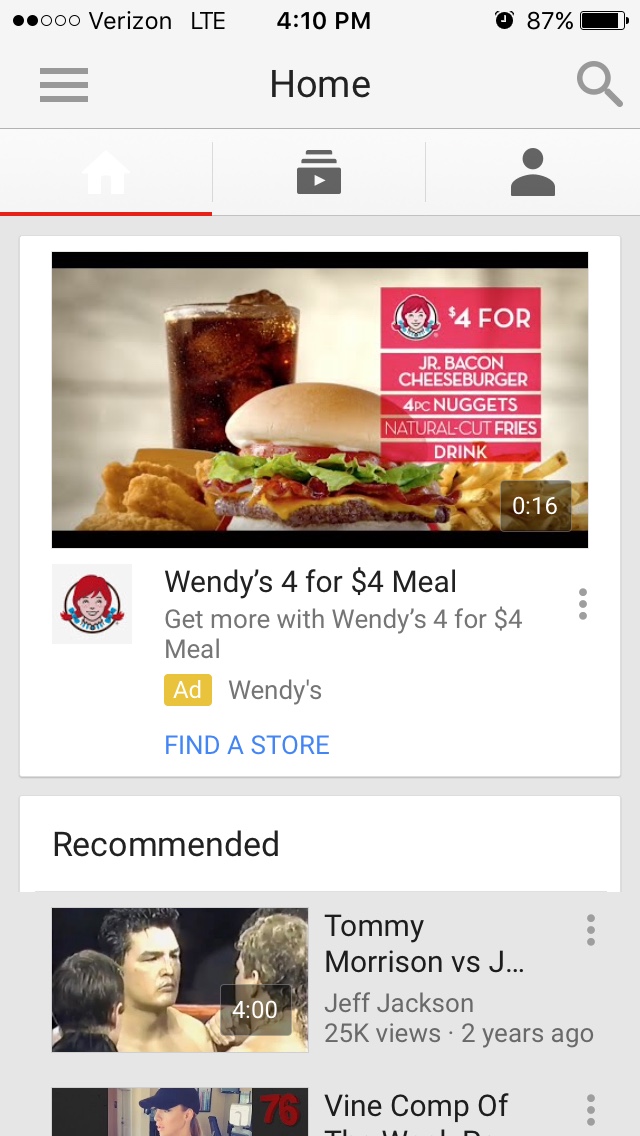Image resolution: width=640 pixels, height=1136 pixels.
Task: Open the search magnifier
Action: point(599,85)
